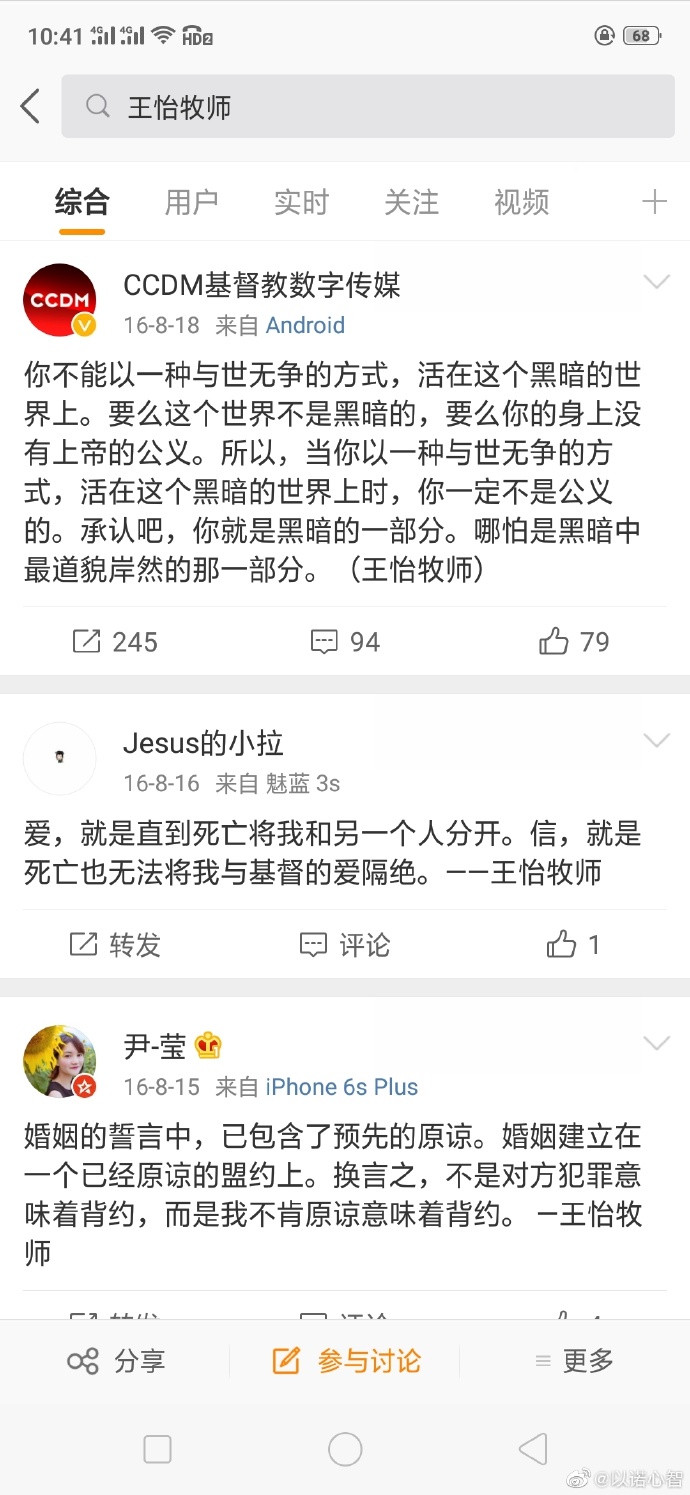Switch to the 实时 tab

(301, 203)
